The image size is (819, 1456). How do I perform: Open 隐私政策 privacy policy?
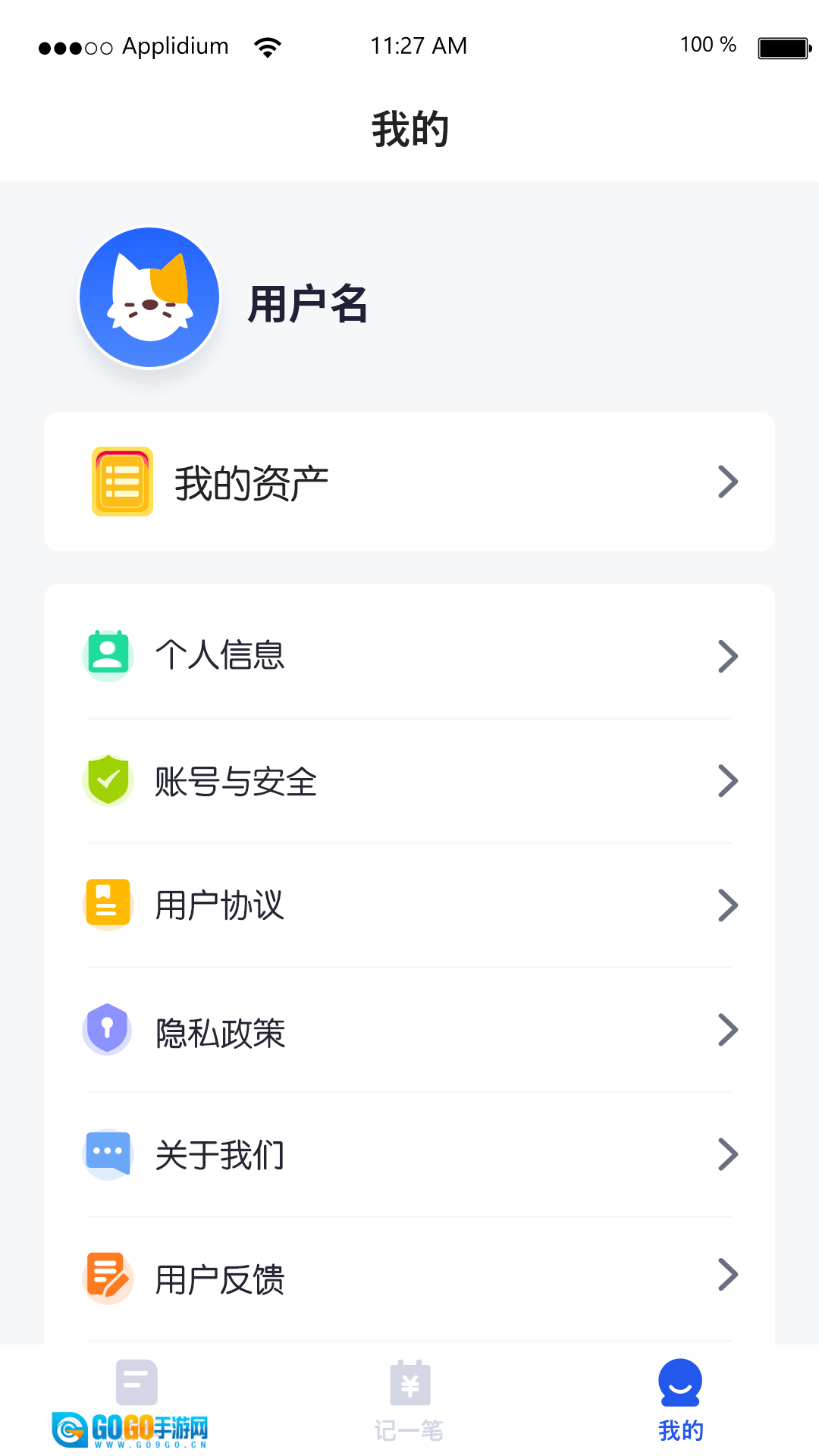tap(409, 1031)
